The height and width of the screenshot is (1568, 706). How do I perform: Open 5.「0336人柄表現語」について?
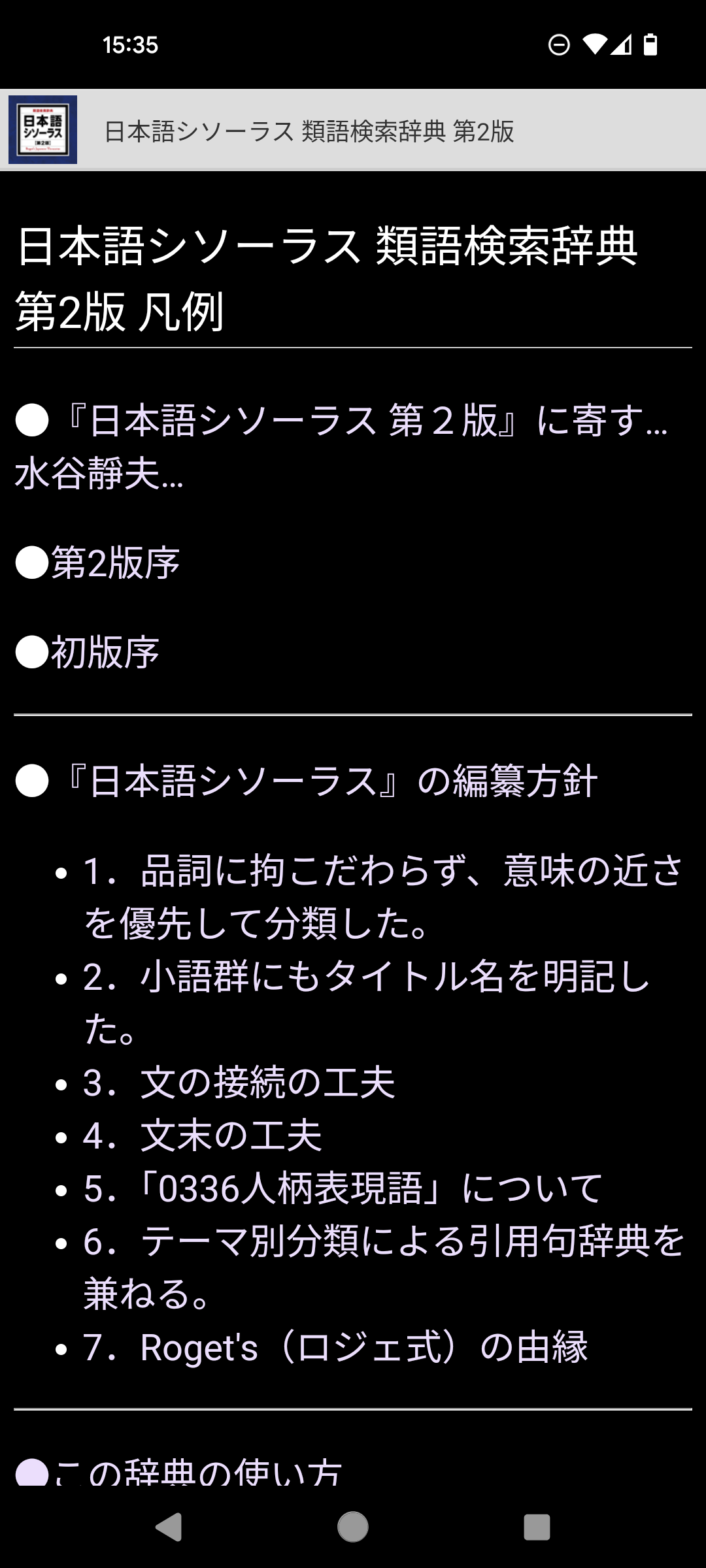[343, 1188]
